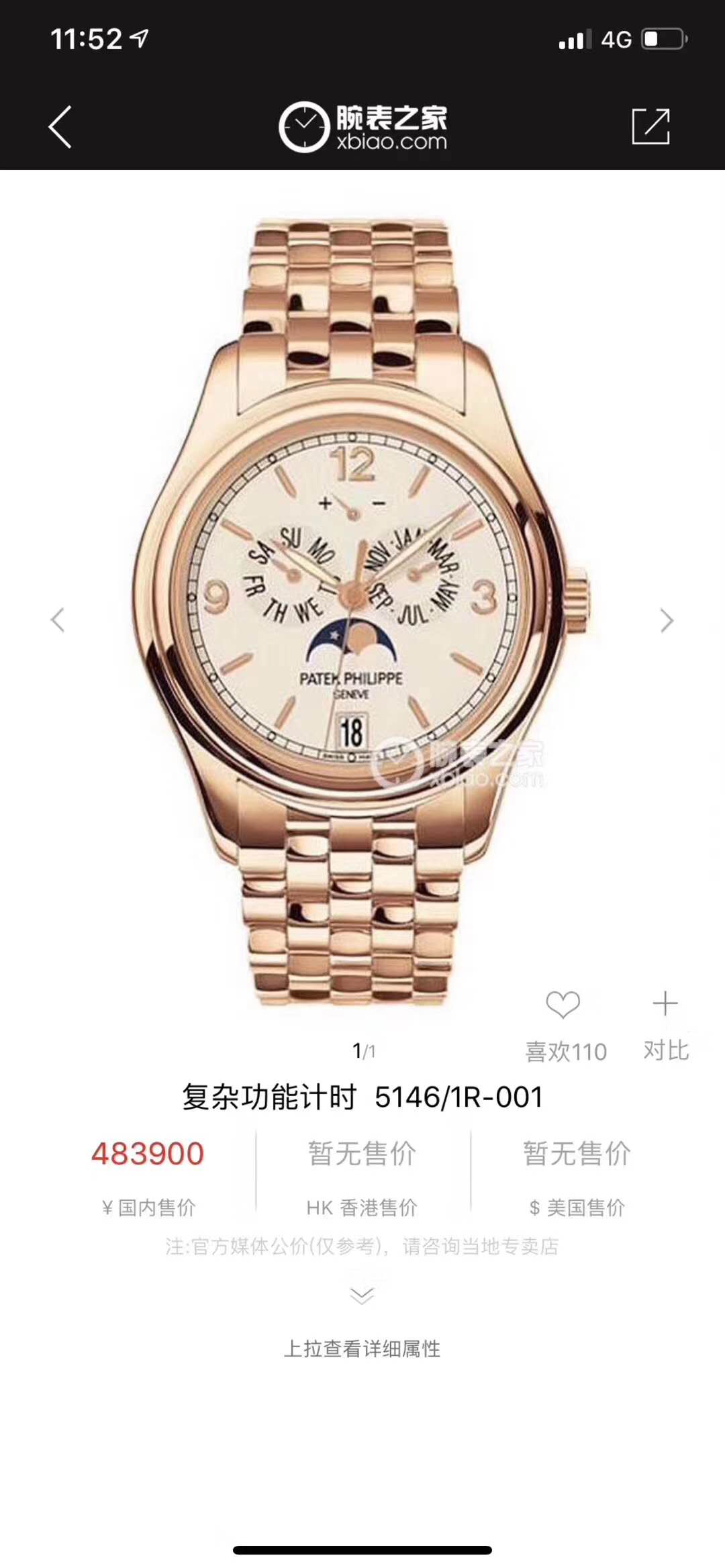The width and height of the screenshot is (725, 1568).
Task: Add watch to 对比 comparison
Action: [665, 1005]
